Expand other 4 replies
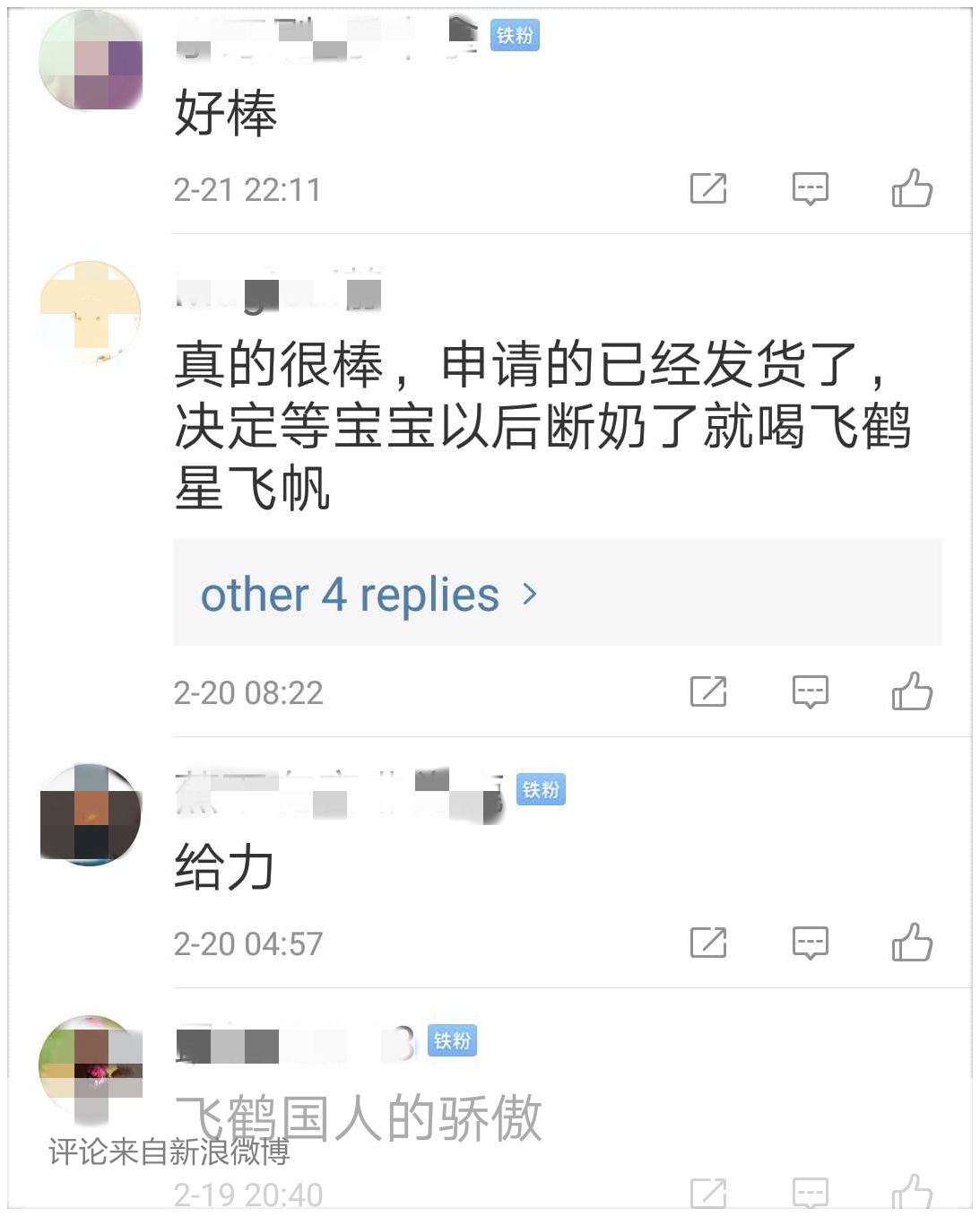This screenshot has width=980, height=1217. (x=369, y=594)
